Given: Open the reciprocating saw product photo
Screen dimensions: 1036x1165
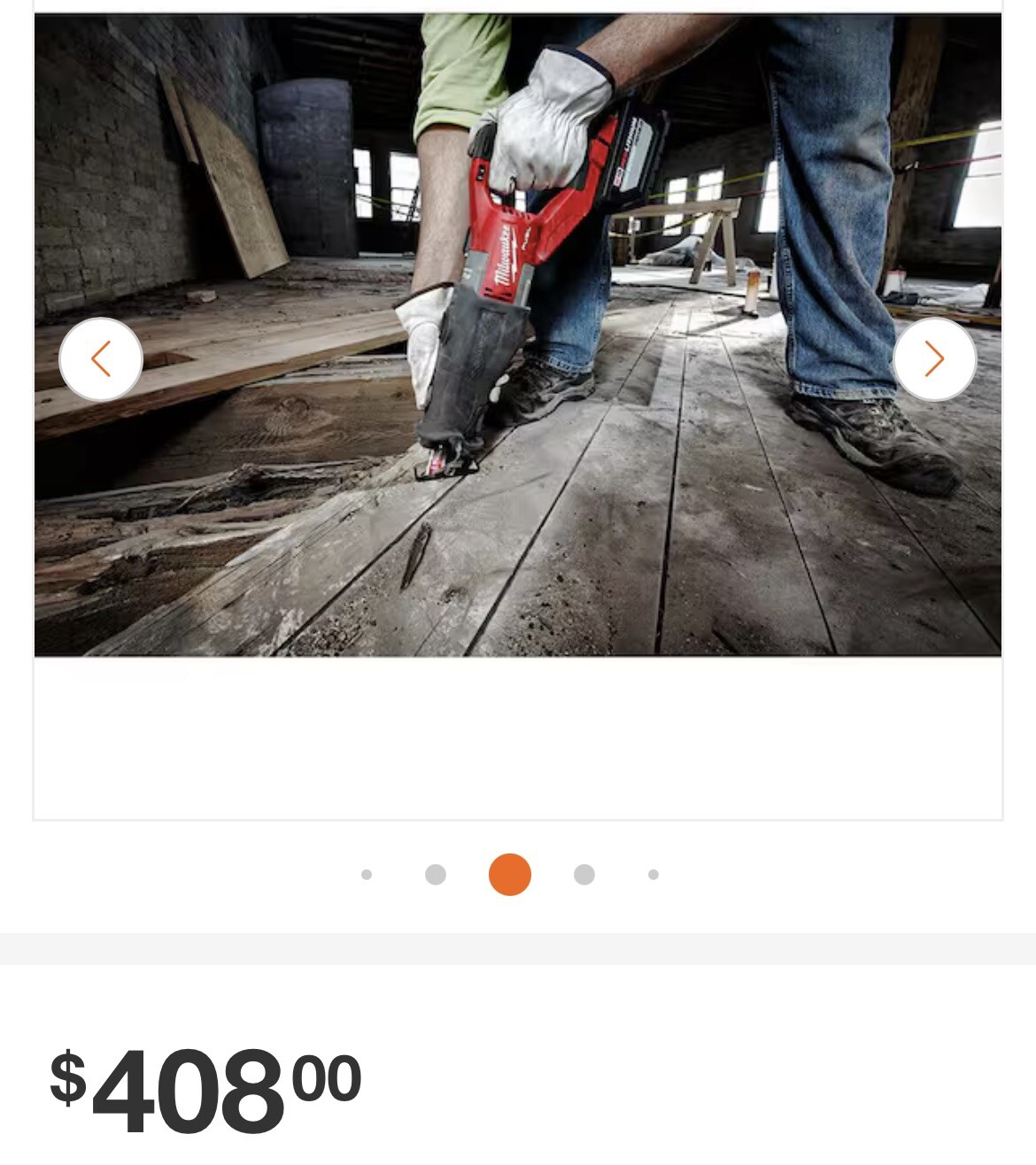Looking at the screenshot, I should pos(518,335).
